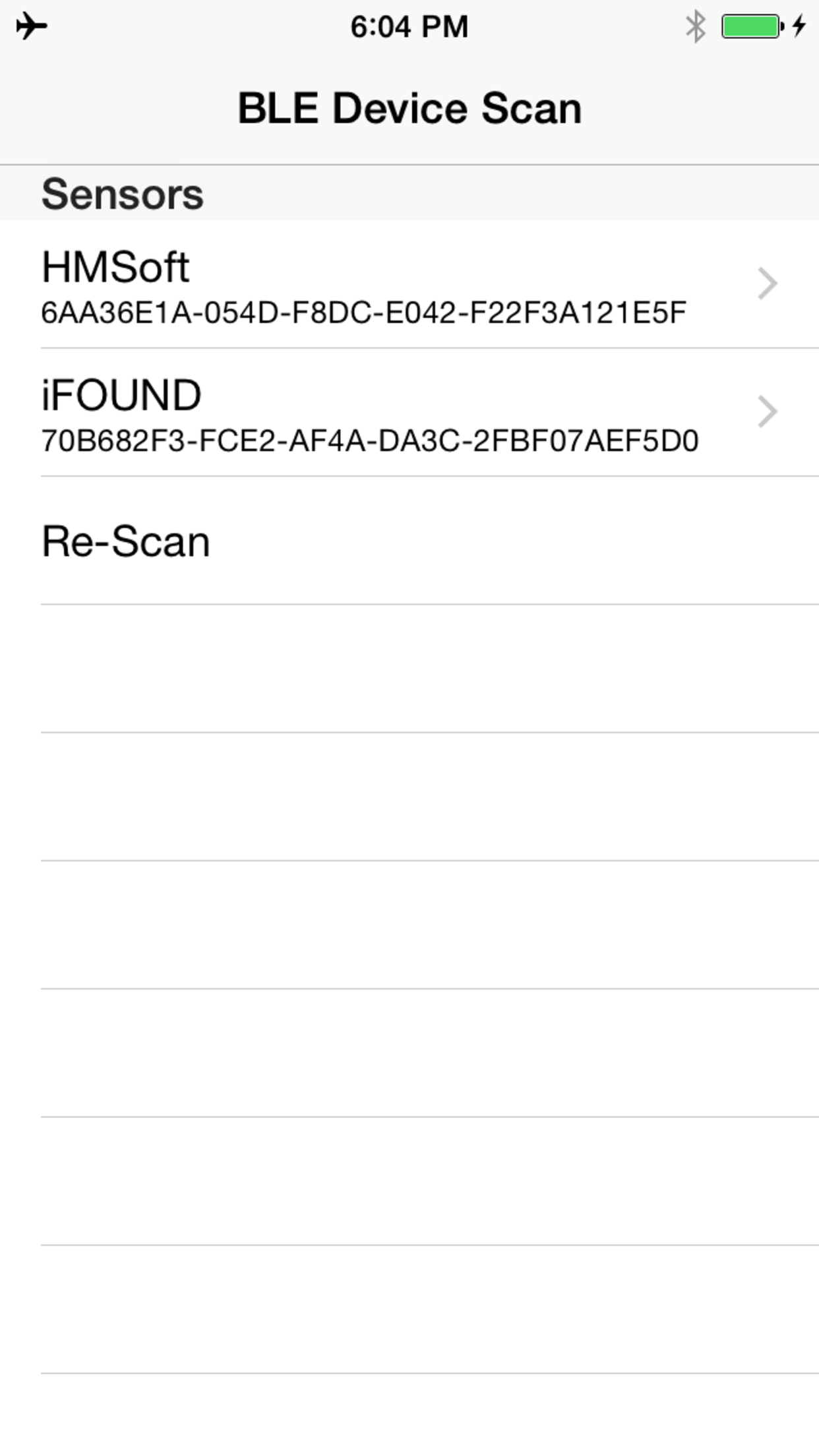Screen dimensions: 819x1456
Task: Tap the airplane mode icon
Action: pyautogui.click(x=30, y=25)
